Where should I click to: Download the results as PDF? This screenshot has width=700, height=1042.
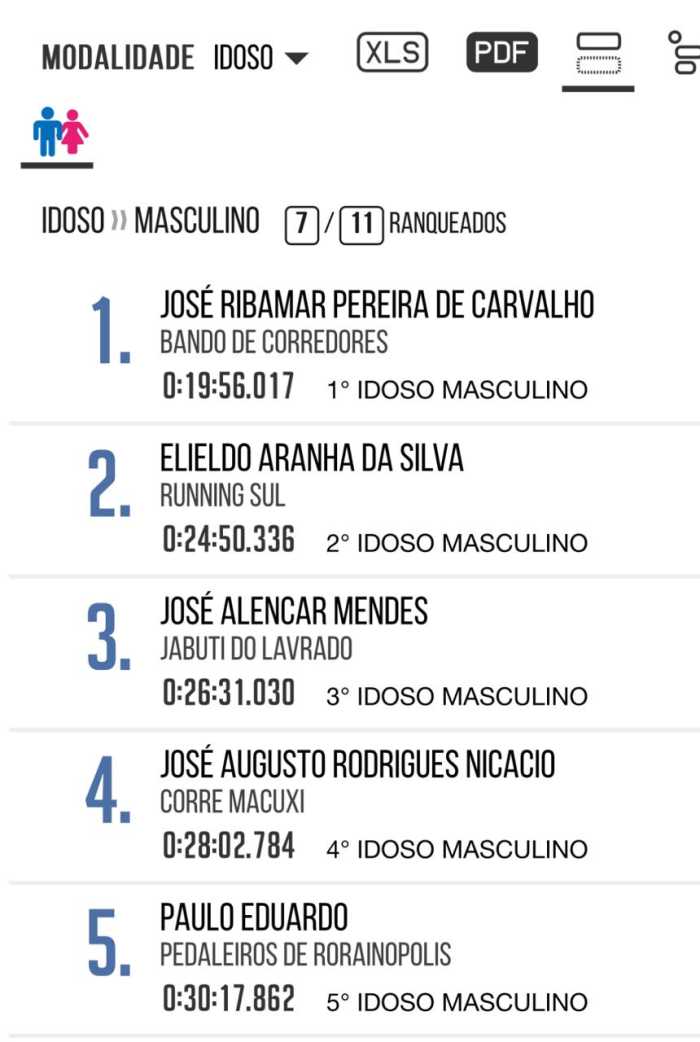(x=501, y=53)
